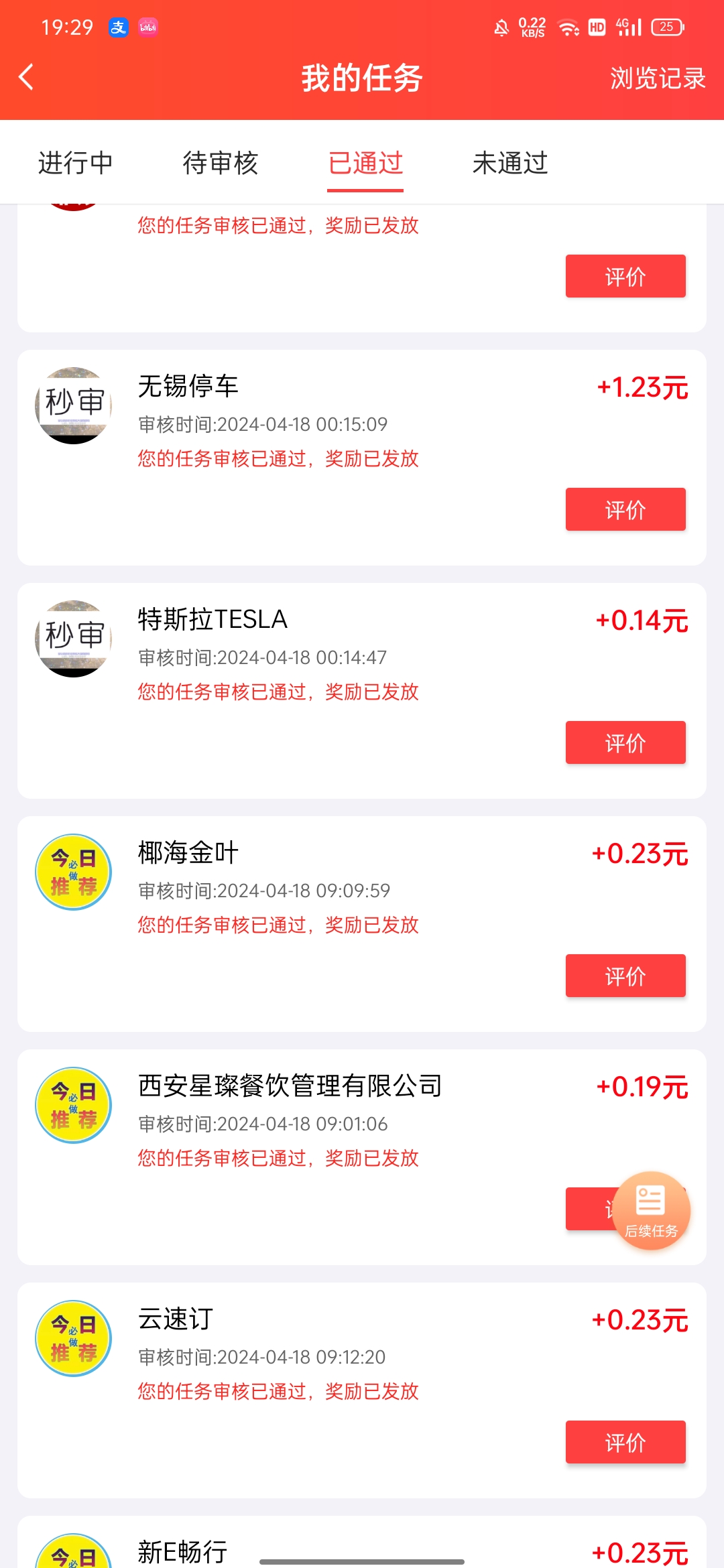Tap 评价 for the 椰海金叶 task
Image resolution: width=724 pixels, height=1568 pixels.
point(625,976)
